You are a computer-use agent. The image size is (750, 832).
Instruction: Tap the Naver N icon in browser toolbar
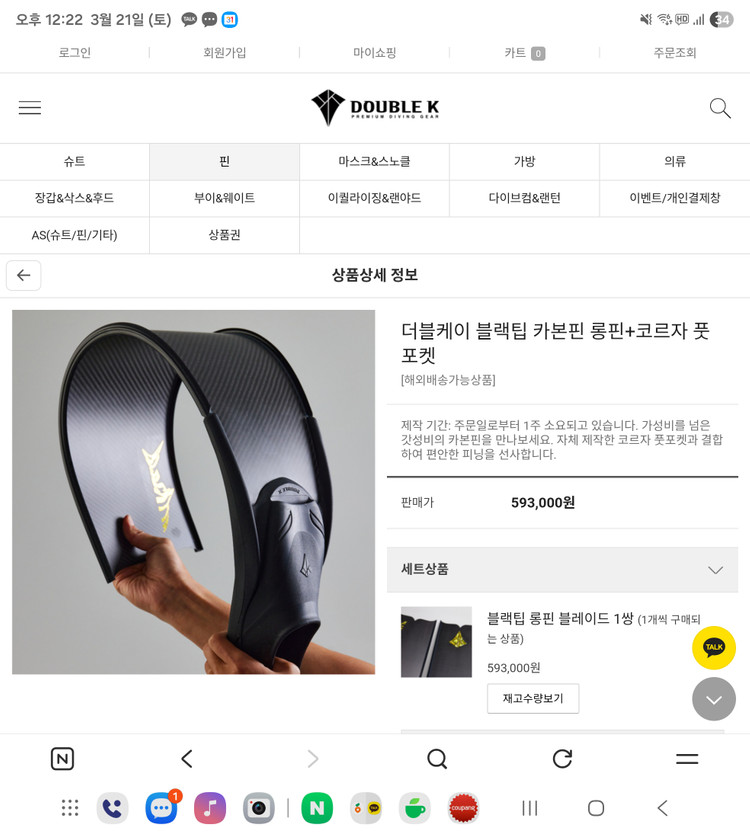[x=62, y=759]
